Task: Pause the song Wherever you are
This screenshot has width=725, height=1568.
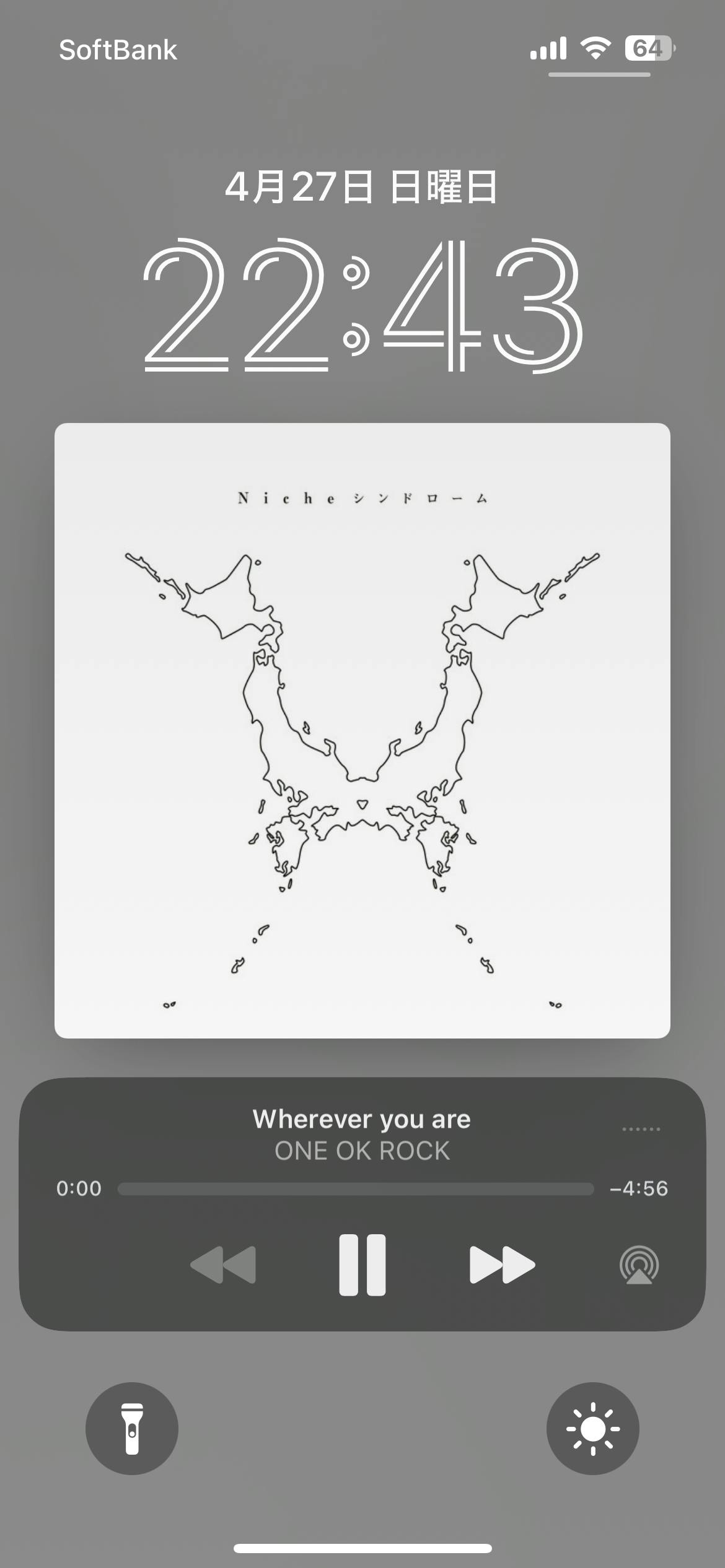Action: [x=362, y=1265]
